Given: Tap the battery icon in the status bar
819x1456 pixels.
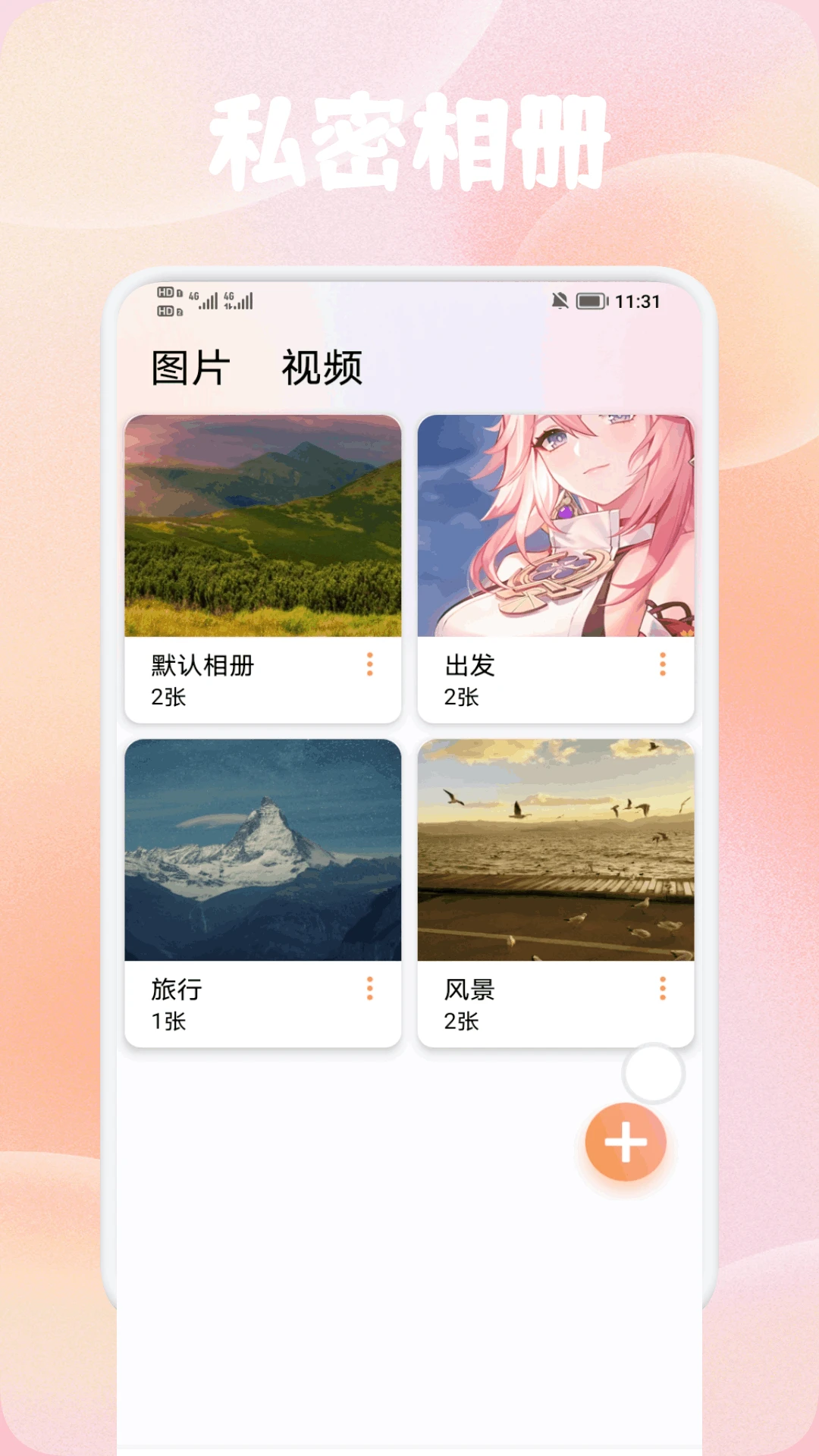Looking at the screenshot, I should [591, 301].
